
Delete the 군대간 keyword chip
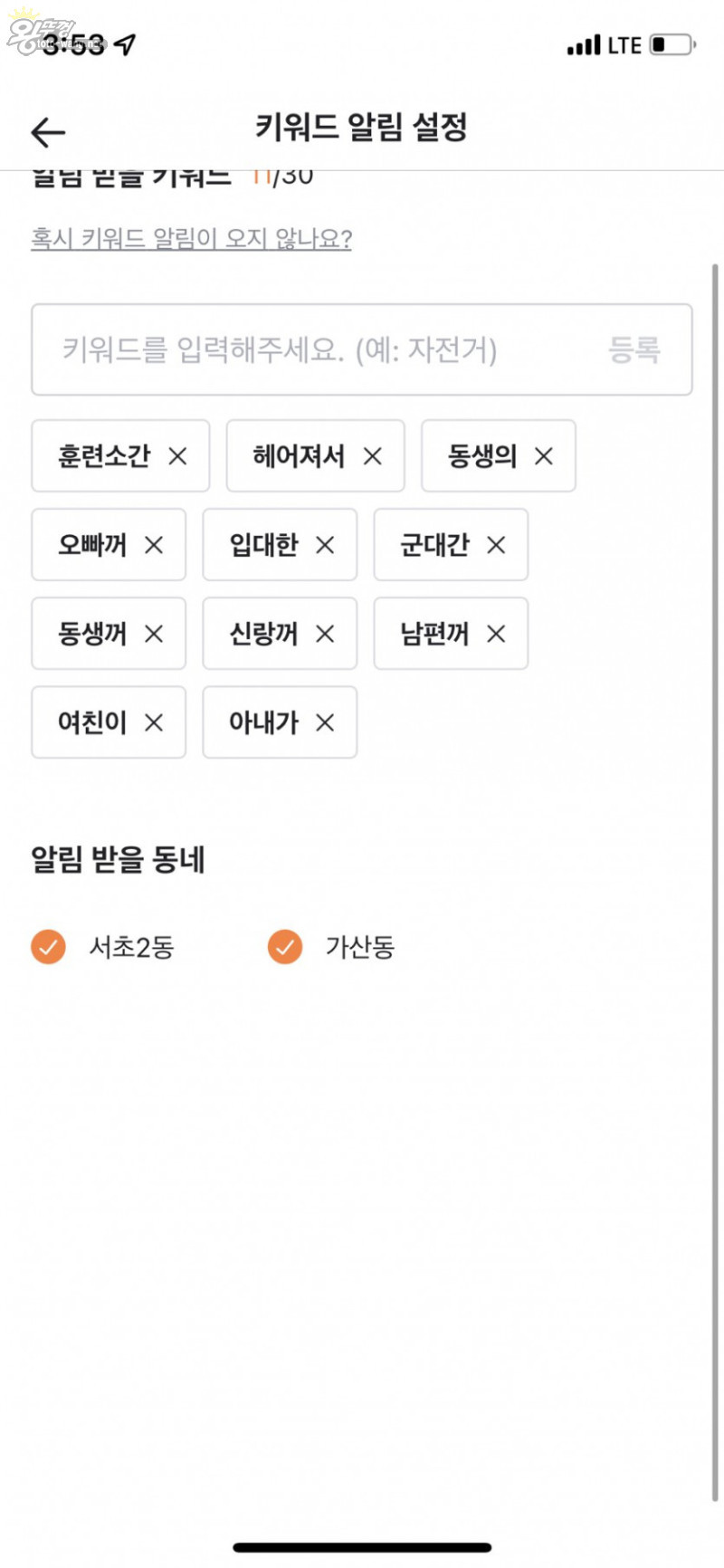click(496, 545)
